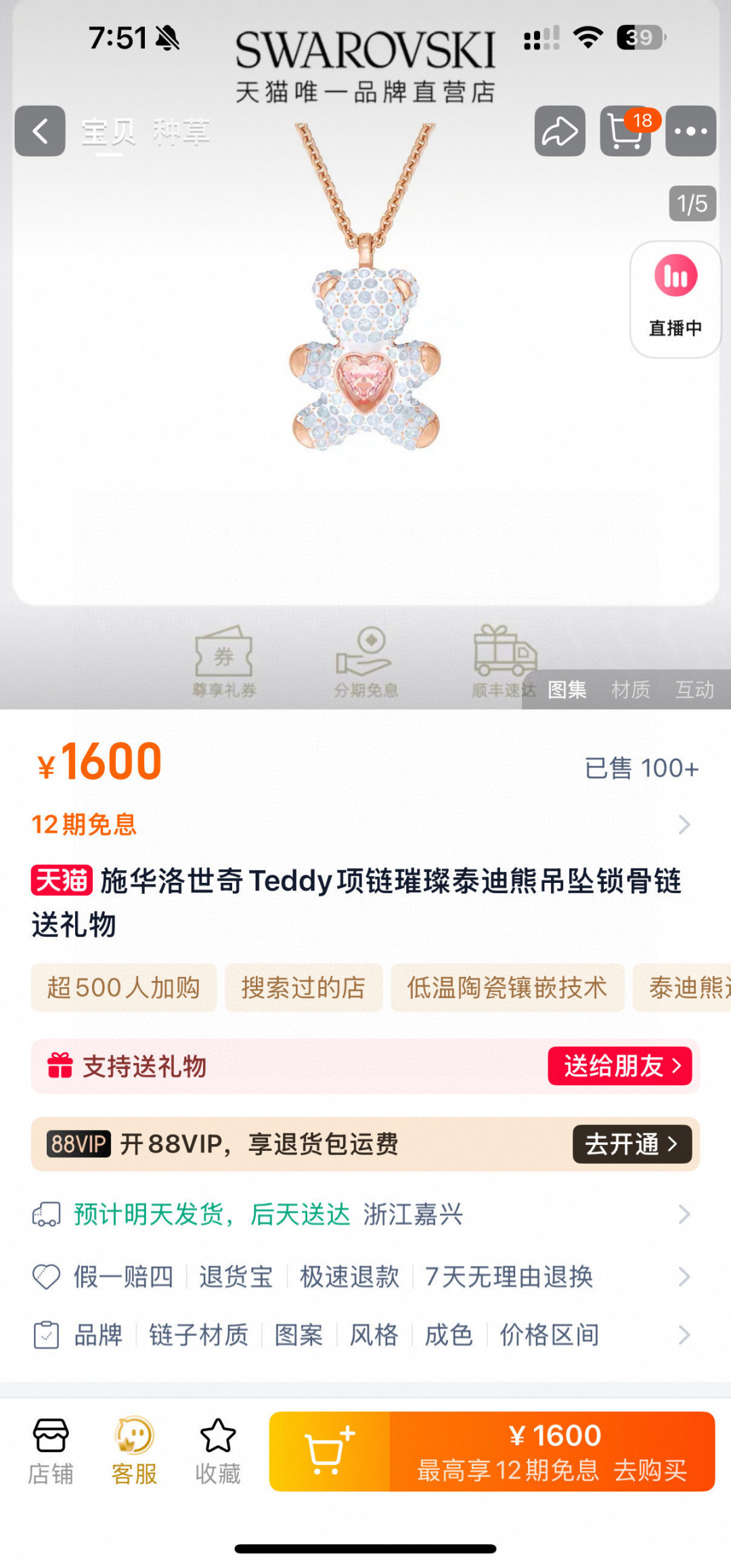The width and height of the screenshot is (731, 1568).
Task: Open the three-dot overflow menu
Action: (690, 131)
